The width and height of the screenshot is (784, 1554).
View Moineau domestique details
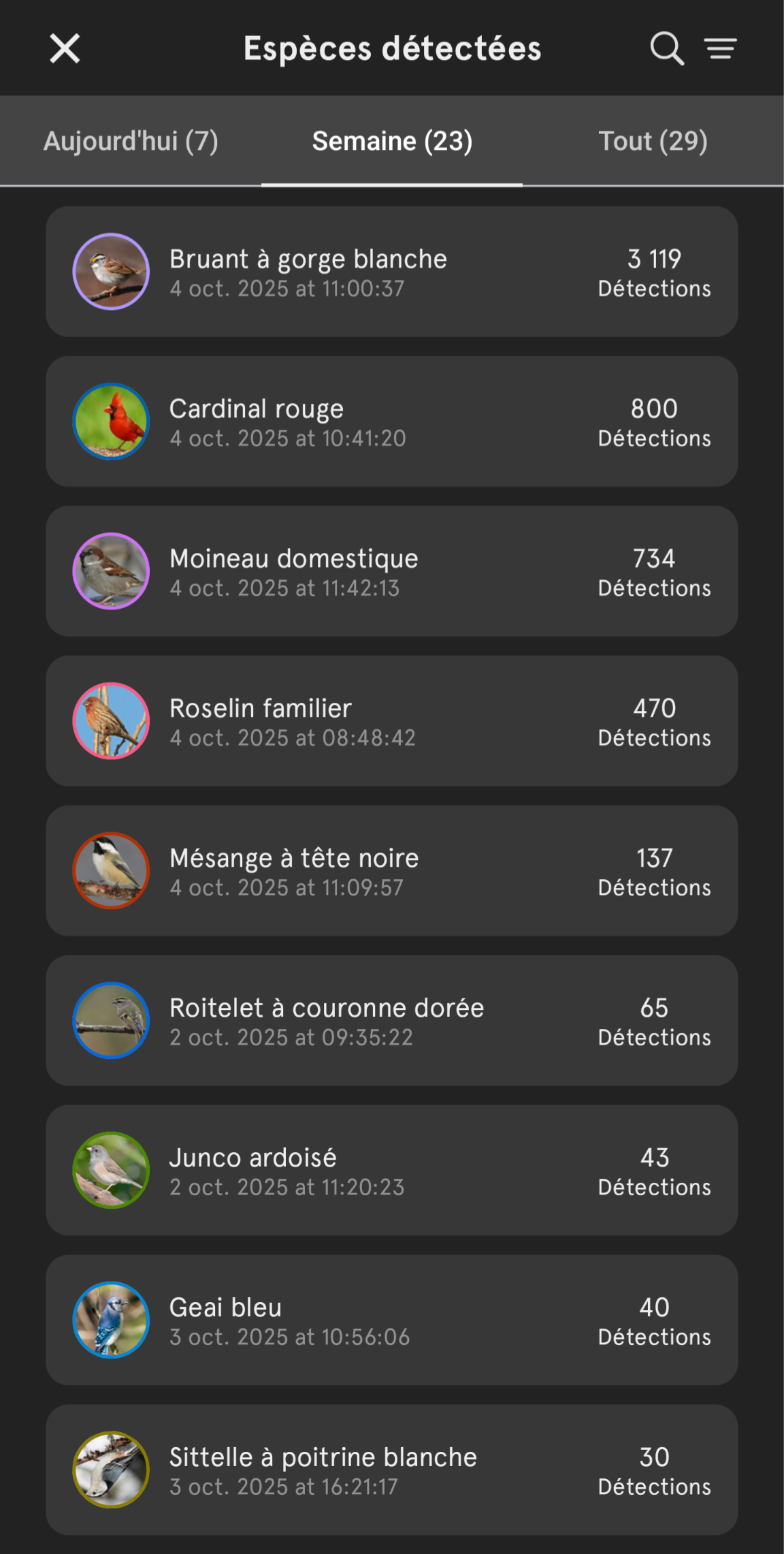click(x=391, y=571)
